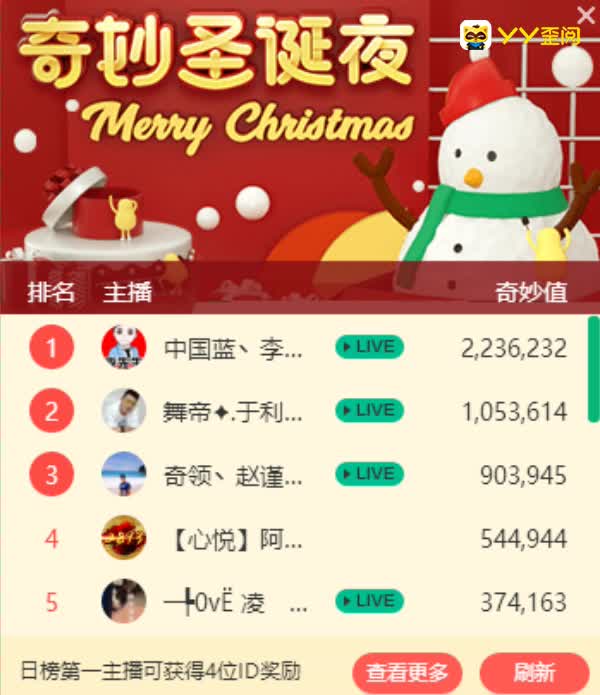Join 中国蓝、李… LIVE broadcast
This screenshot has height=695, width=600.
[x=368, y=347]
